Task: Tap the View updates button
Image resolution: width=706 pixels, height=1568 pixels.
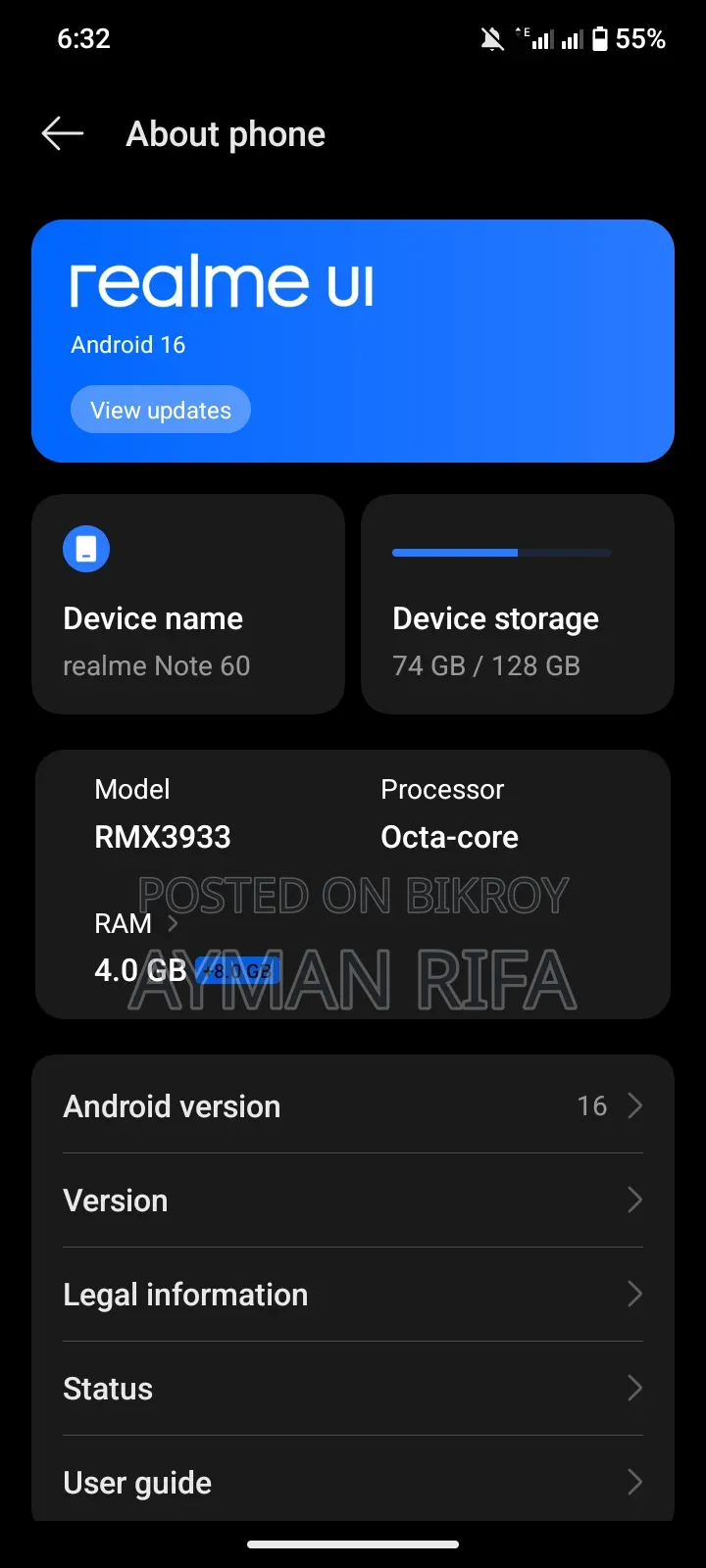Action: click(161, 410)
